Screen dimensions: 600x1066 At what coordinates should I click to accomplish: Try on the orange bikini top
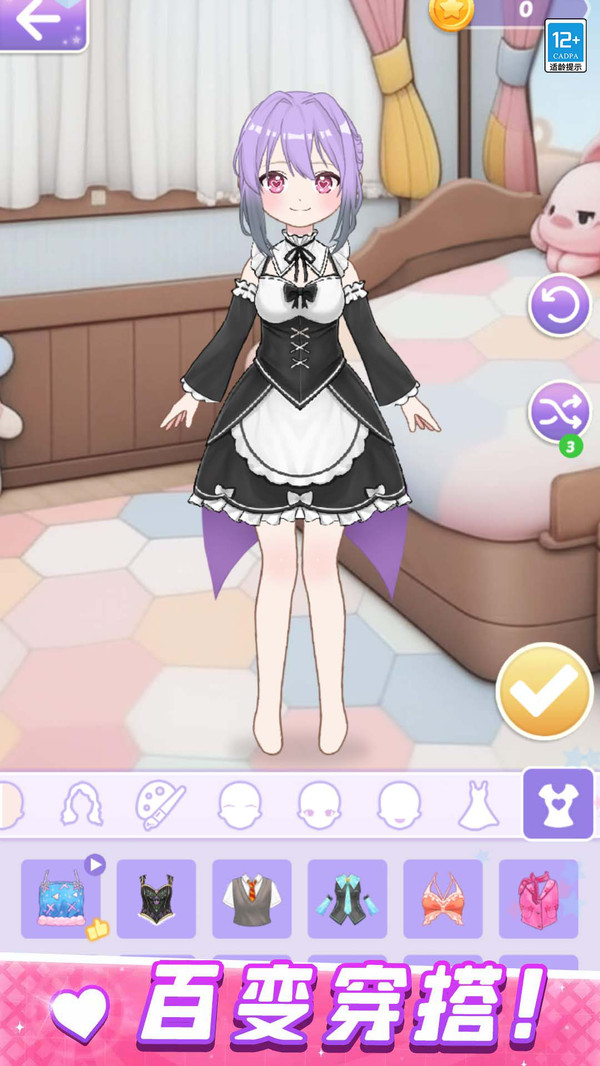(x=443, y=899)
